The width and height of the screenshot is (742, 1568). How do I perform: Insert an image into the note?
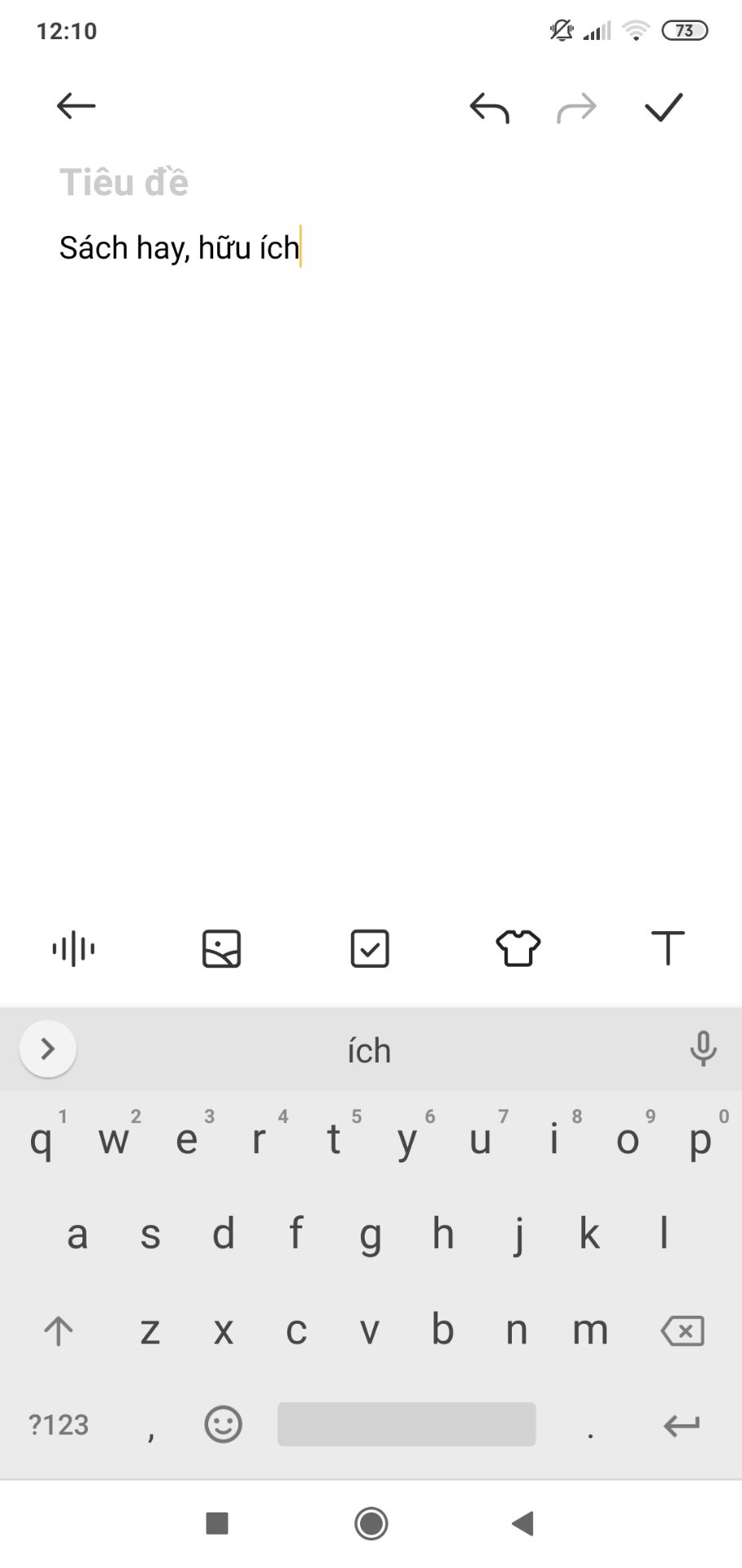coord(221,948)
